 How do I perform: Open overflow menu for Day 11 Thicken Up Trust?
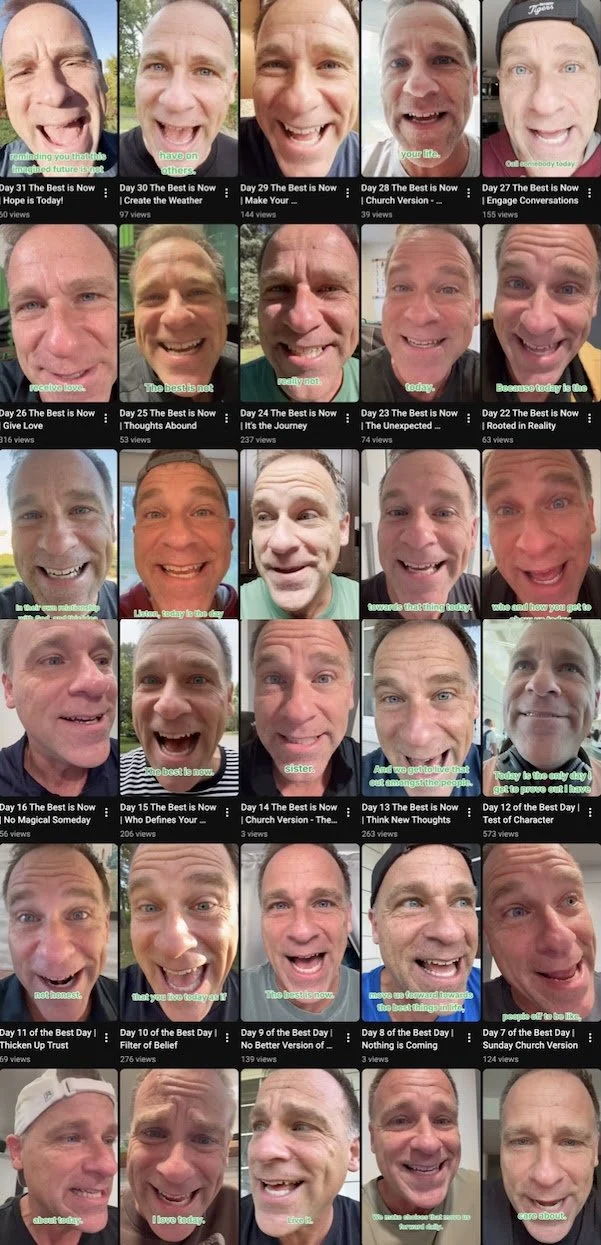(x=106, y=1038)
